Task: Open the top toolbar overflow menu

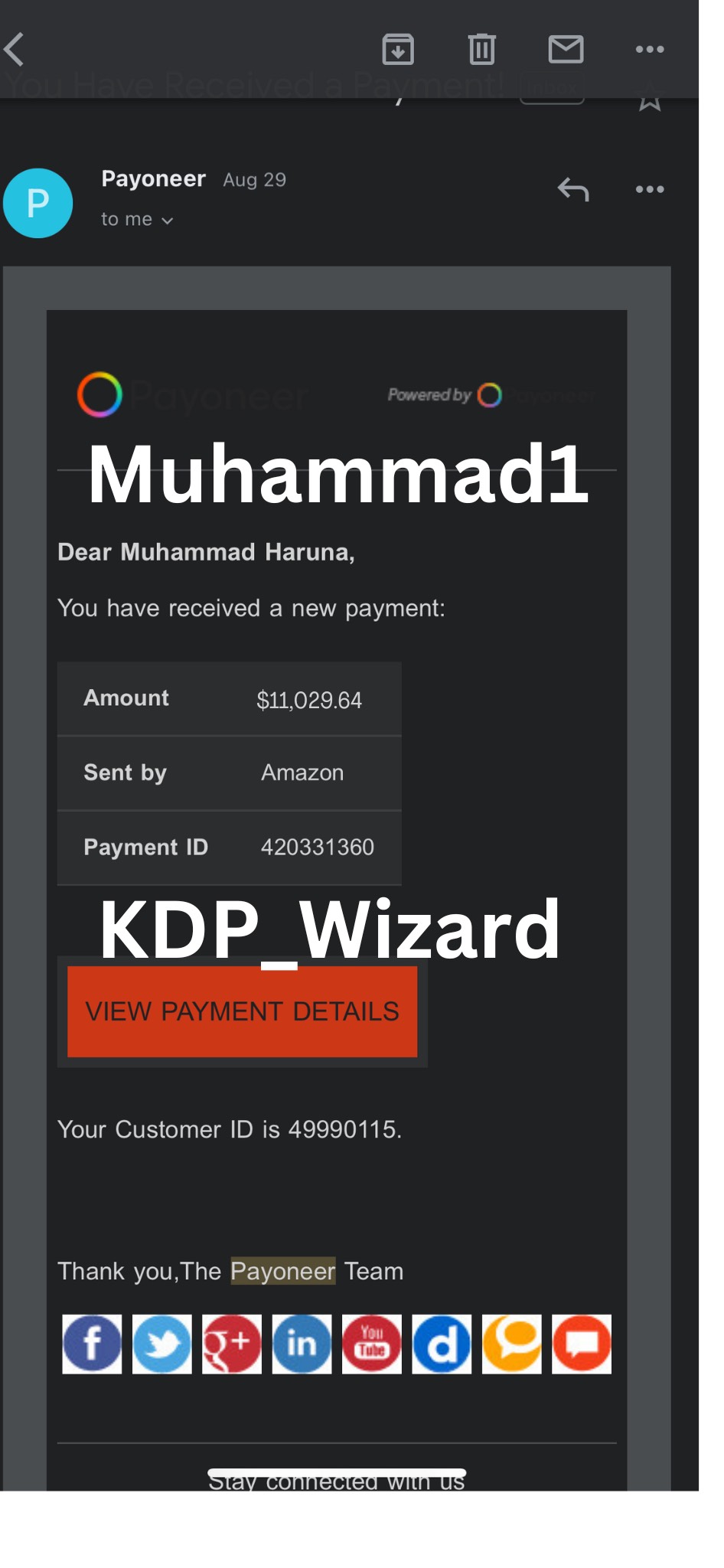Action: click(649, 50)
